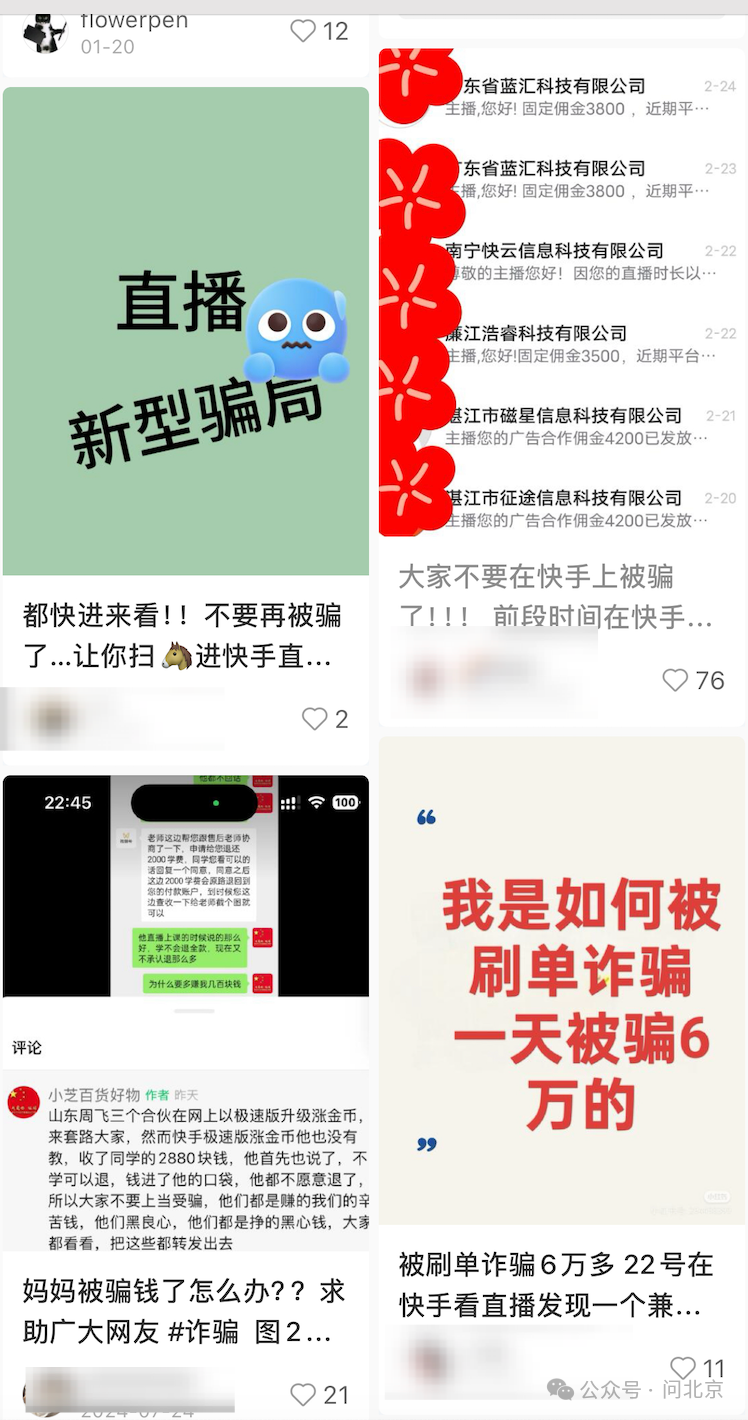The height and width of the screenshot is (1420, 748).
Task: Like the 妈妈被骗钱了 post
Action: coord(303,1394)
